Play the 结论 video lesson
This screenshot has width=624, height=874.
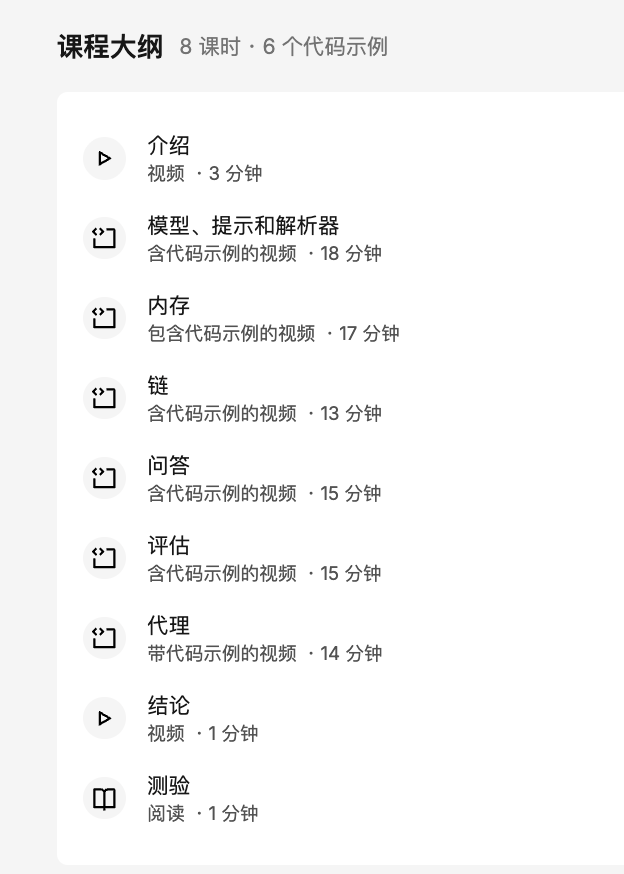click(x=168, y=706)
